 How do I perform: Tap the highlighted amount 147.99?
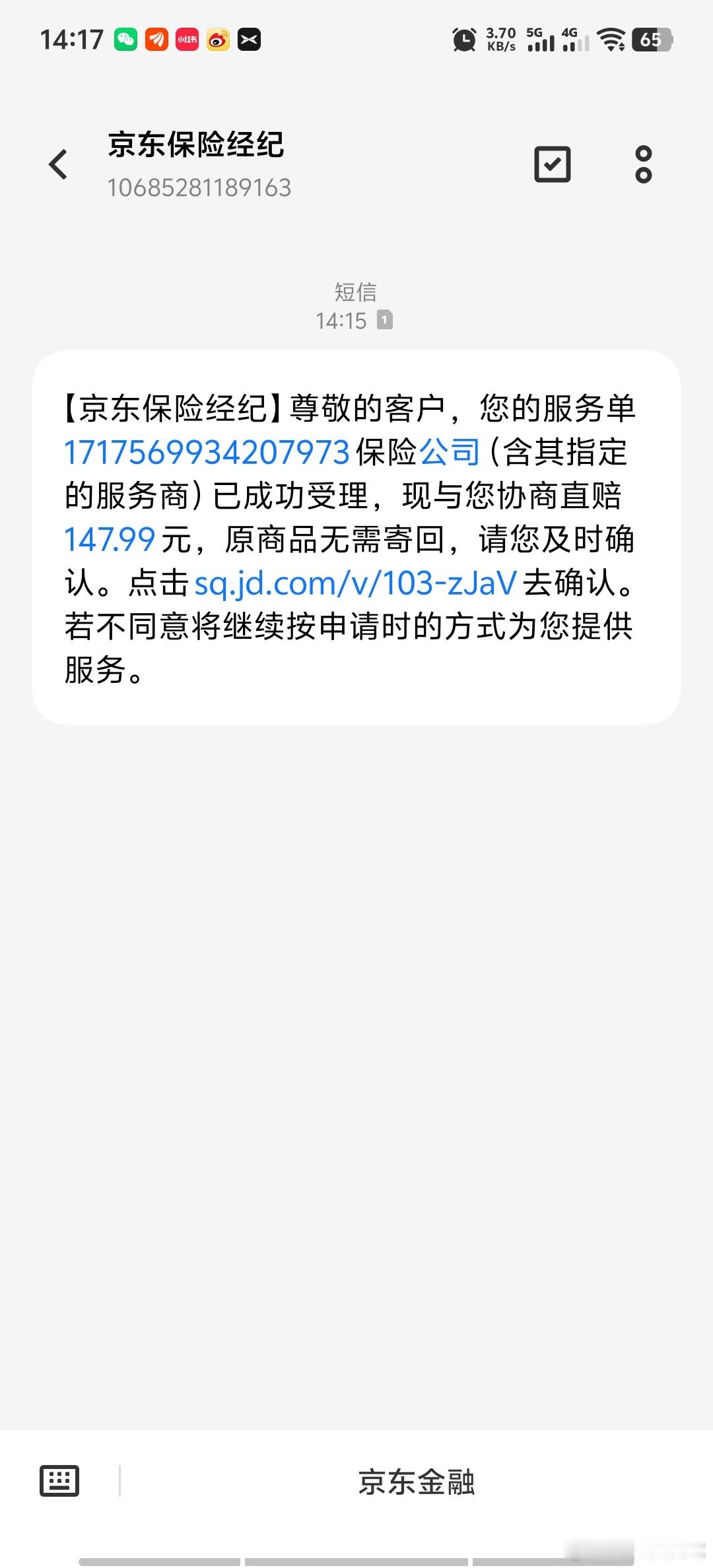click(x=110, y=539)
